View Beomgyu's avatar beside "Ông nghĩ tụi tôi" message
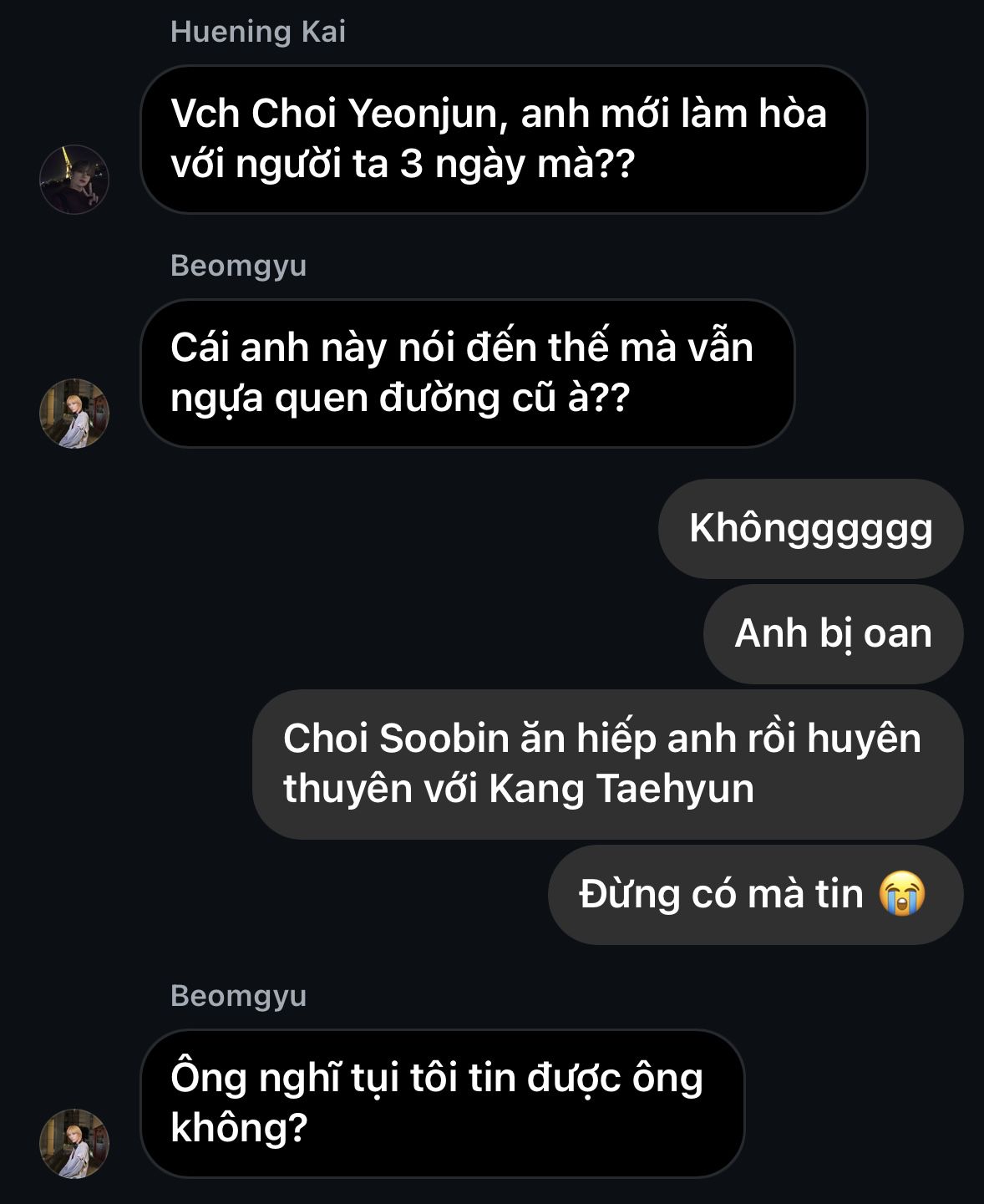The height and width of the screenshot is (1204, 984). 74,1144
